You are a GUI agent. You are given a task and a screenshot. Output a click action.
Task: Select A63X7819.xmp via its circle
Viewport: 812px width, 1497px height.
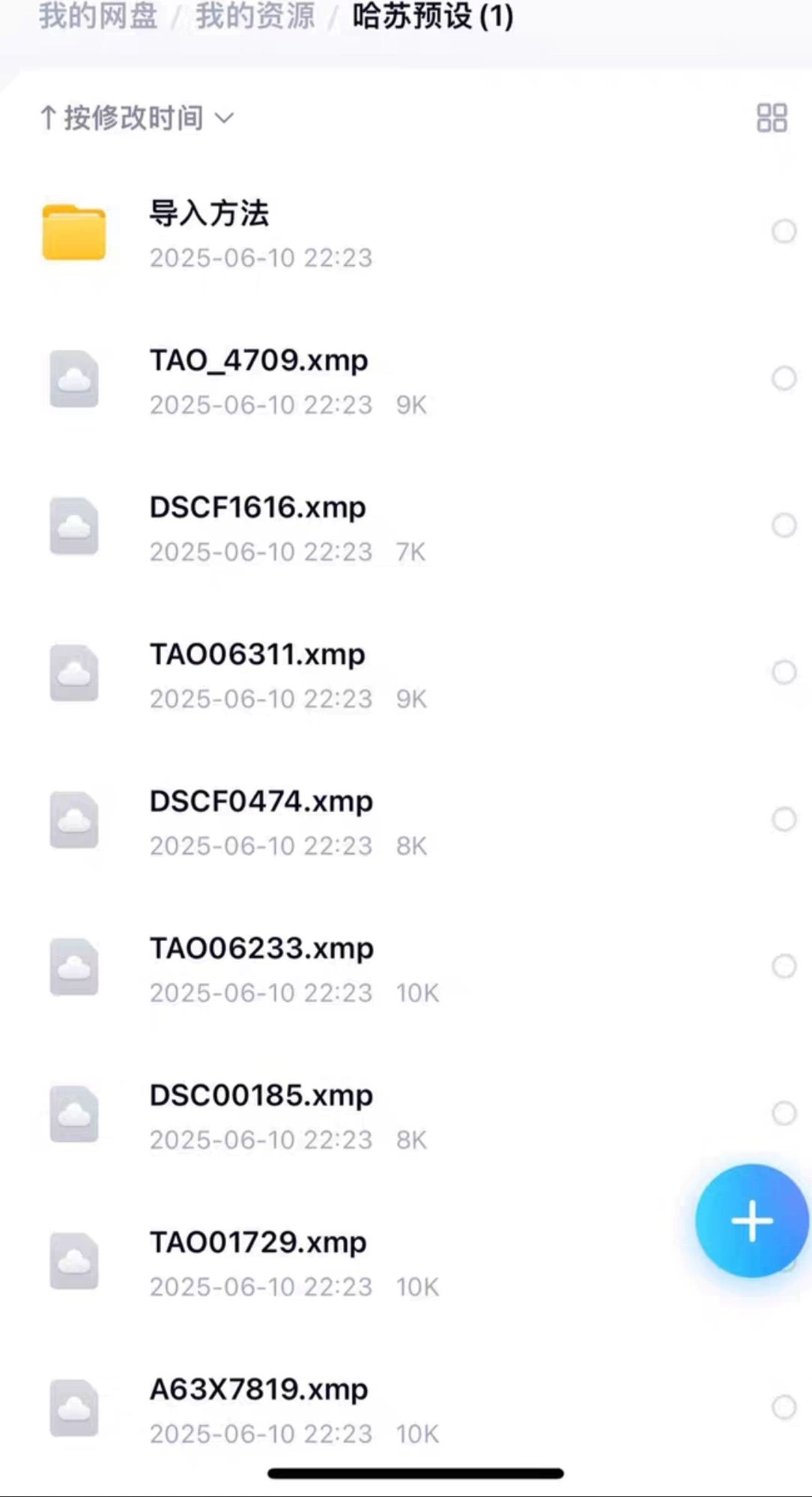click(x=784, y=1407)
